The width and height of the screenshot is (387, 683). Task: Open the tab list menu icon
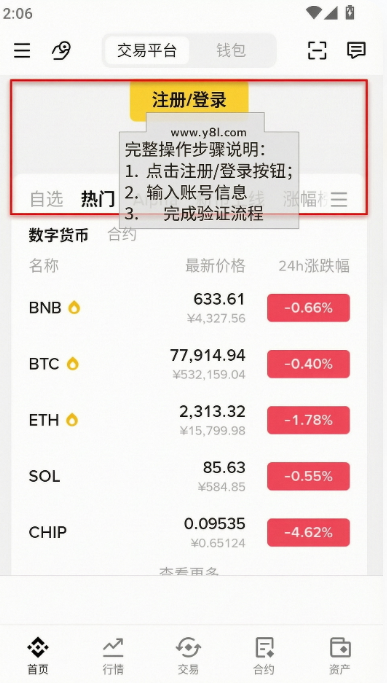pos(339,199)
